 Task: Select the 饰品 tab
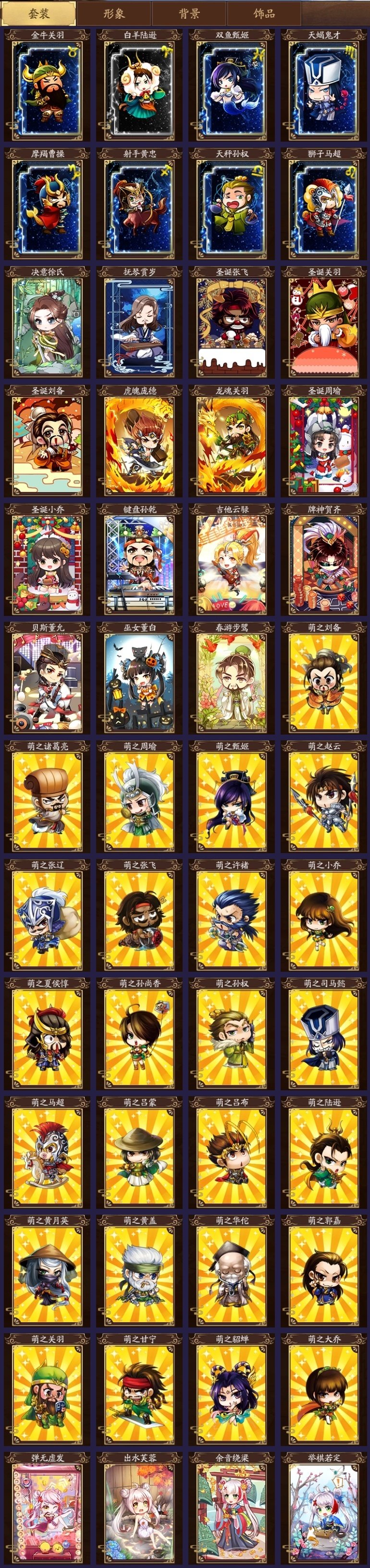pos(264,13)
